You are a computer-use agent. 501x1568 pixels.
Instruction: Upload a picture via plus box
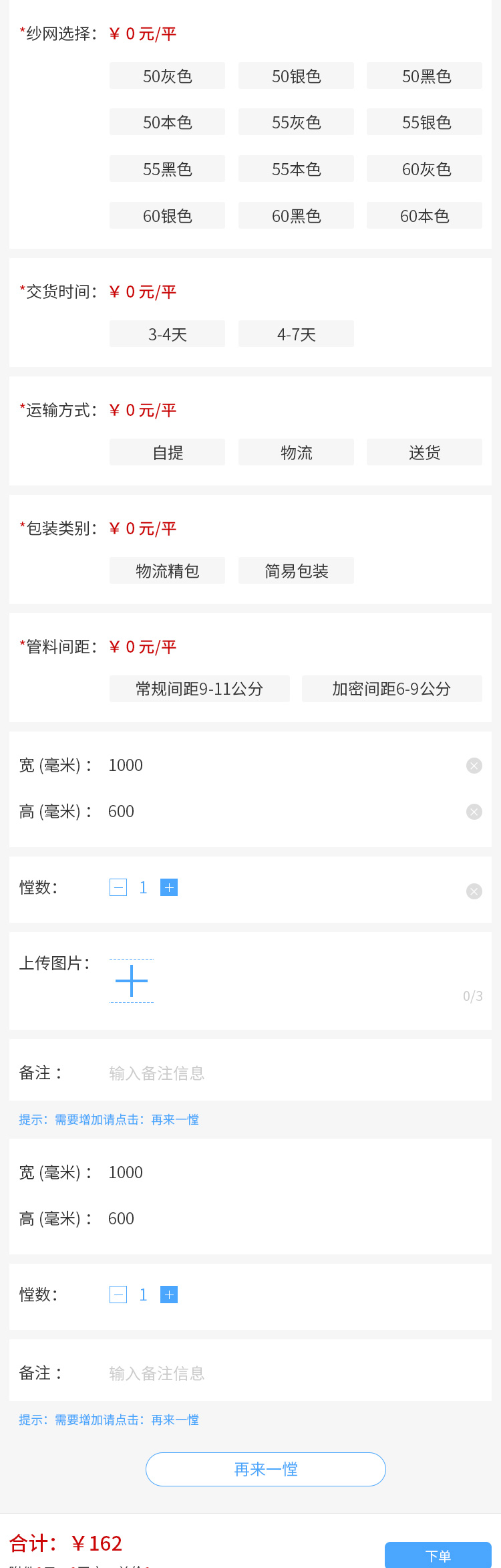point(132,981)
